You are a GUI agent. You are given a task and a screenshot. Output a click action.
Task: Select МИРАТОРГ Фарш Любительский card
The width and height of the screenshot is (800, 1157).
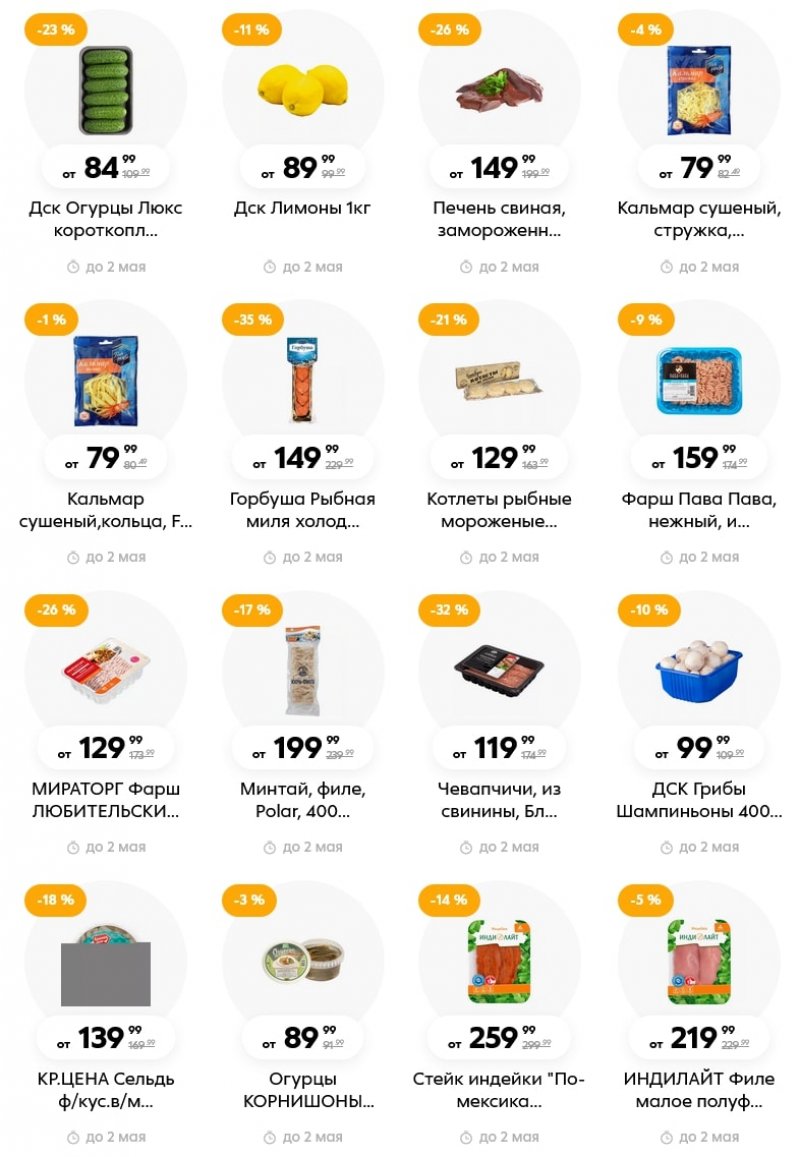point(105,672)
